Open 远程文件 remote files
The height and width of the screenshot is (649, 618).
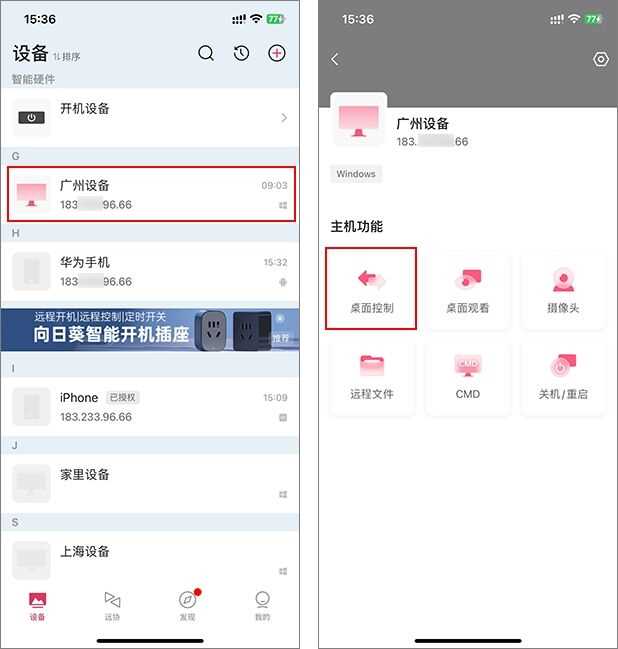click(x=371, y=375)
